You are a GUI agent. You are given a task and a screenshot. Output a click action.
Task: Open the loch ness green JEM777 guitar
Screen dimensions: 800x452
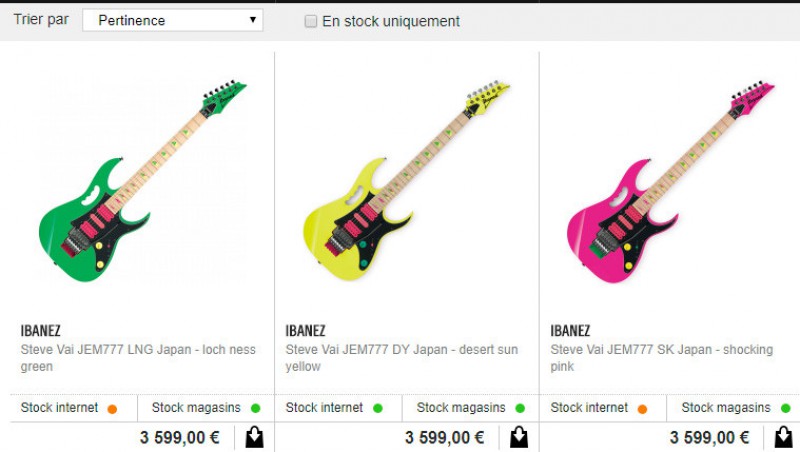click(140, 180)
